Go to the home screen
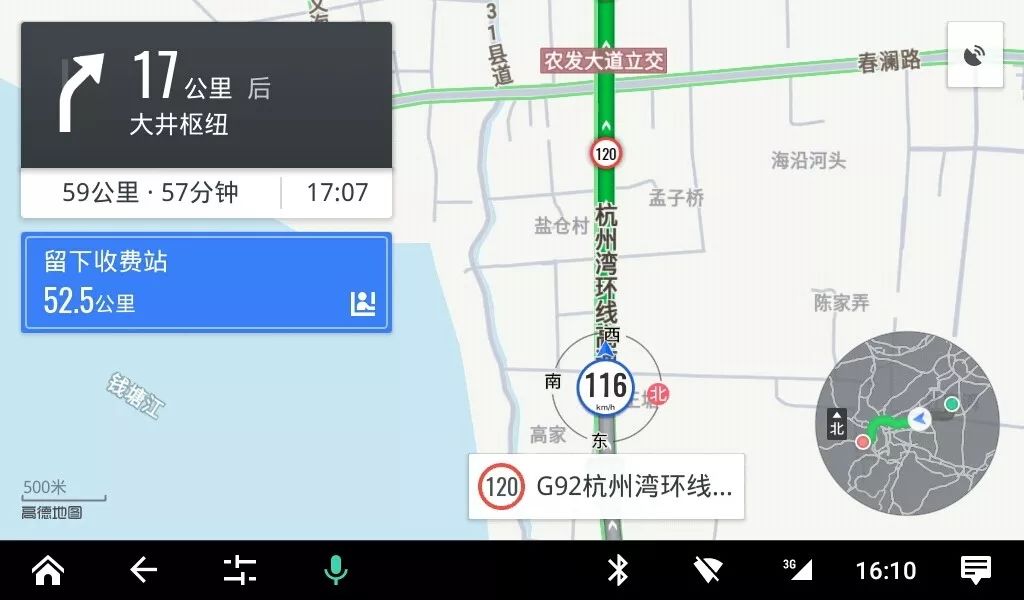This screenshot has width=1024, height=600. tap(48, 571)
